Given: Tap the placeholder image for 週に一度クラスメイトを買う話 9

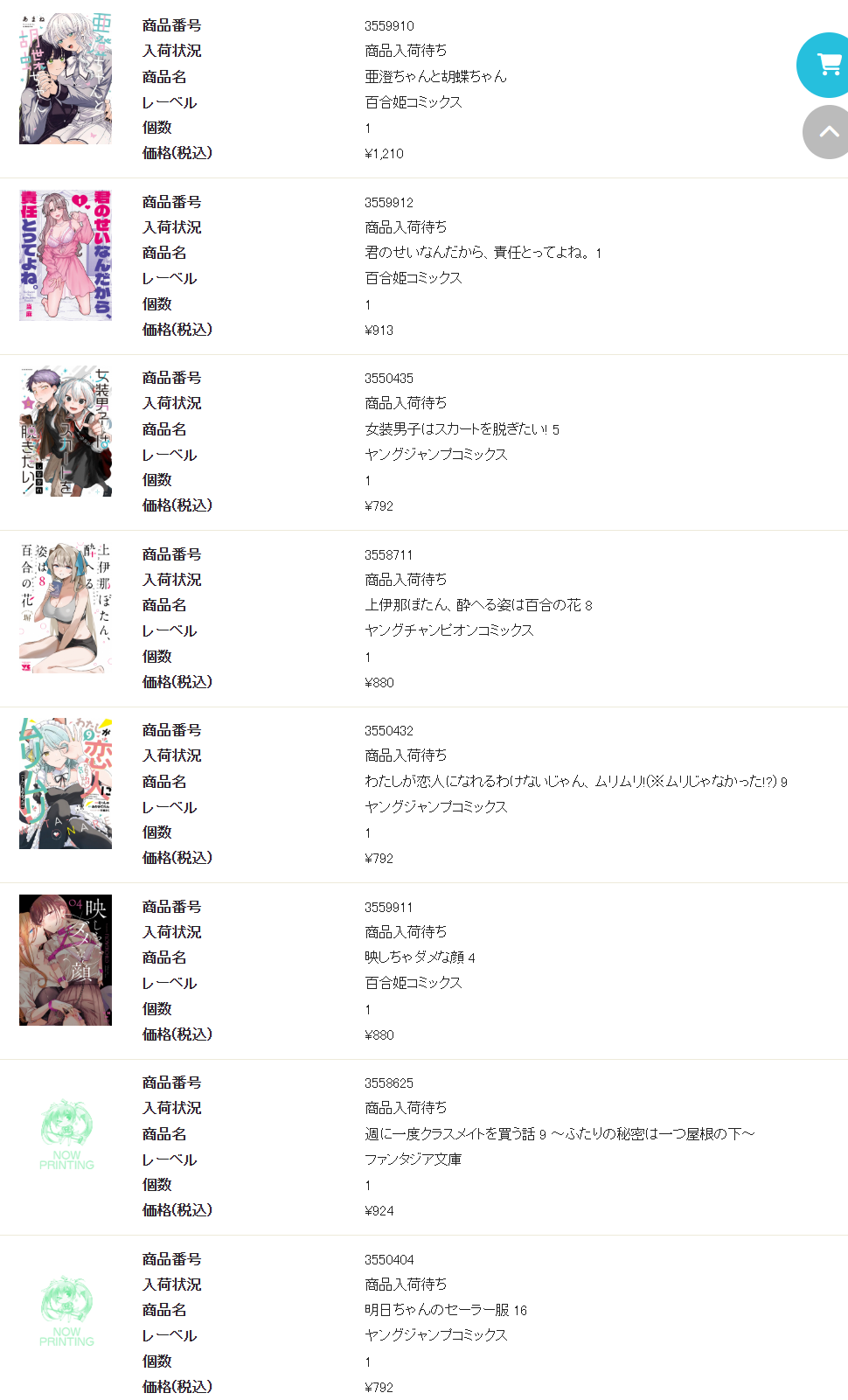Looking at the screenshot, I should [x=66, y=1135].
